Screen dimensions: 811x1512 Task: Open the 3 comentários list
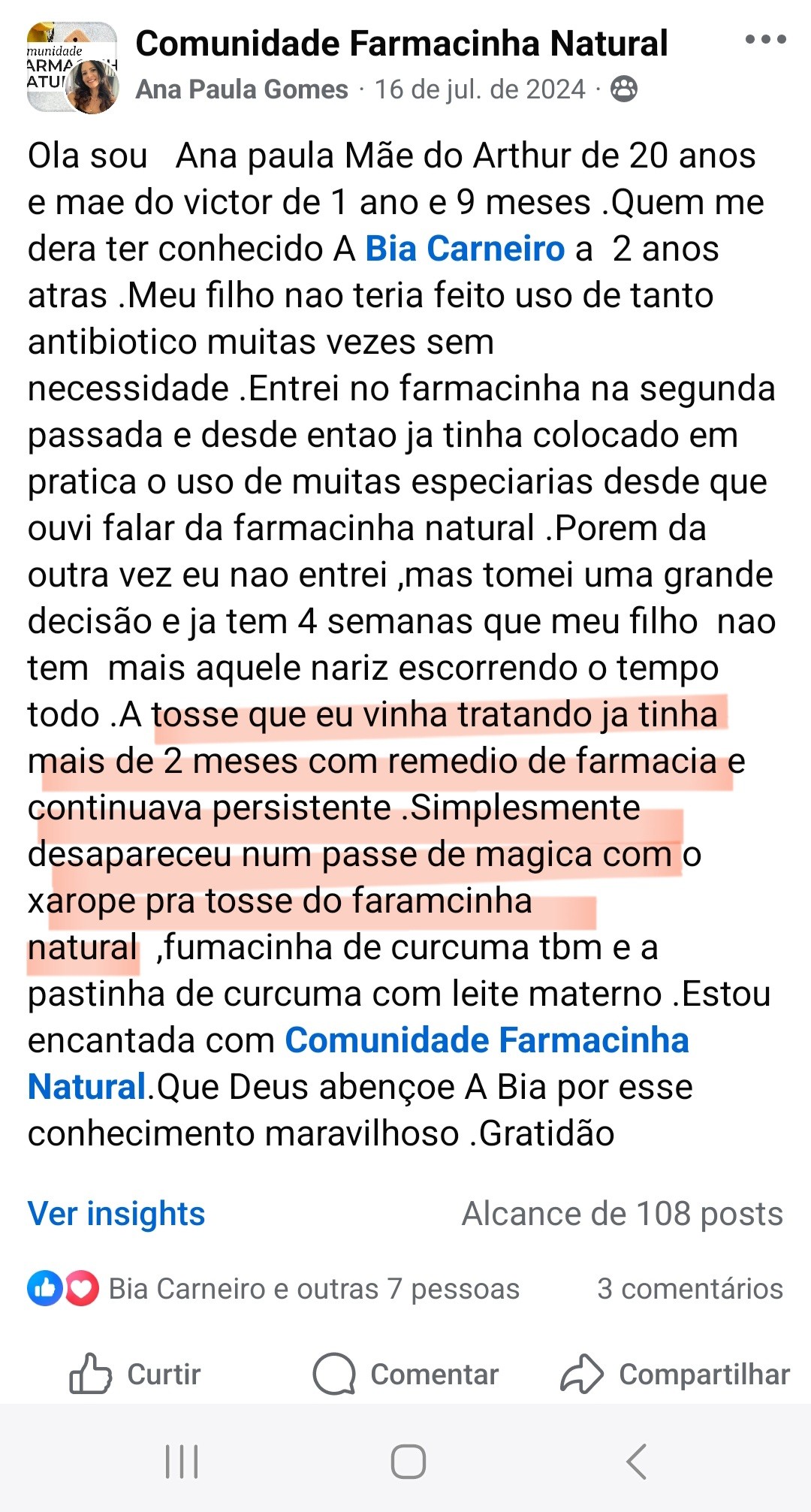point(689,1289)
